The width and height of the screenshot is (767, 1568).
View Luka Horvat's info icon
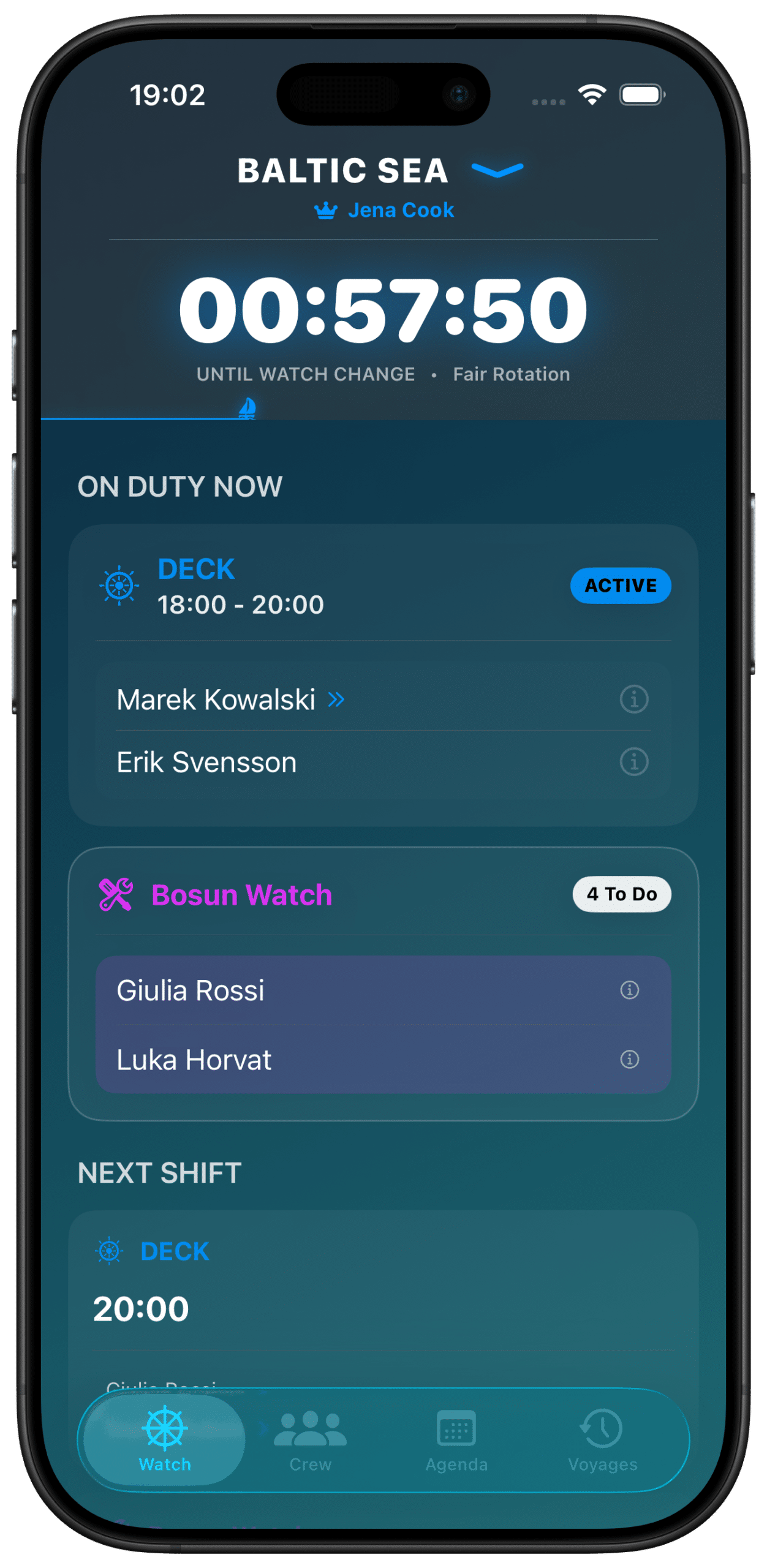[629, 1059]
